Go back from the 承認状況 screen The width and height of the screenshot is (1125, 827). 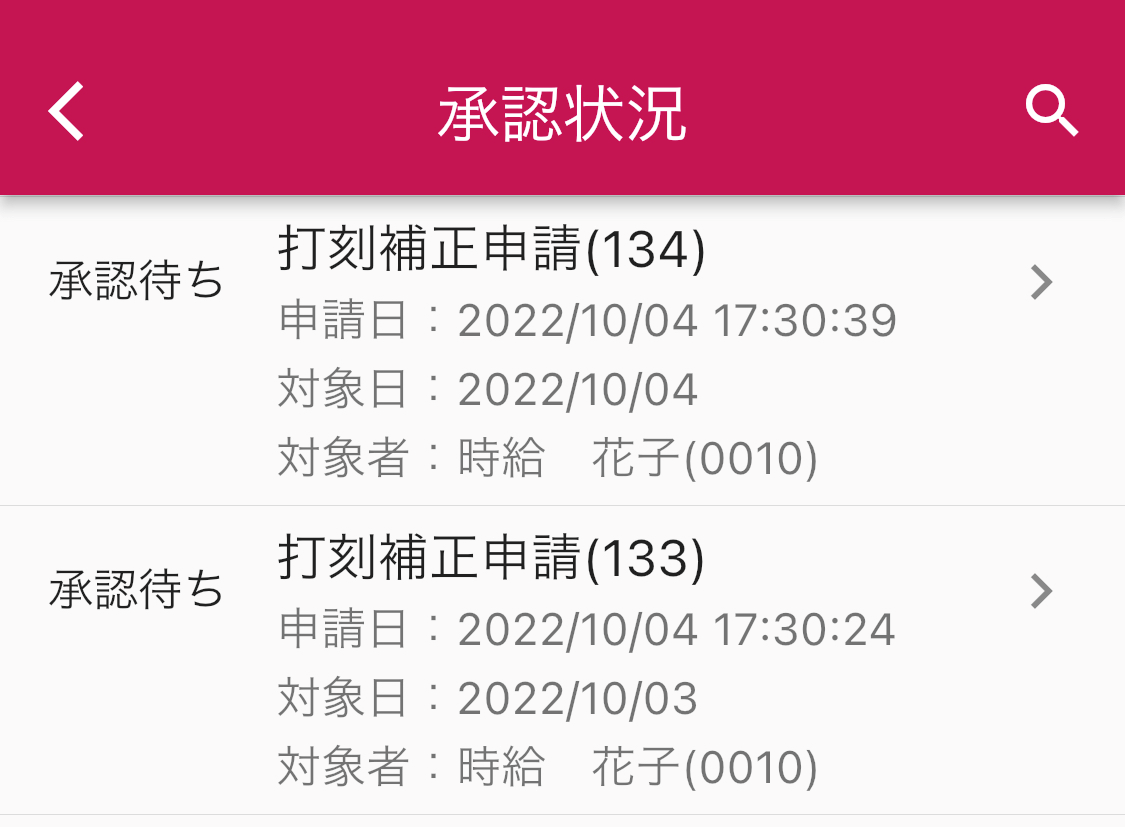coord(67,111)
